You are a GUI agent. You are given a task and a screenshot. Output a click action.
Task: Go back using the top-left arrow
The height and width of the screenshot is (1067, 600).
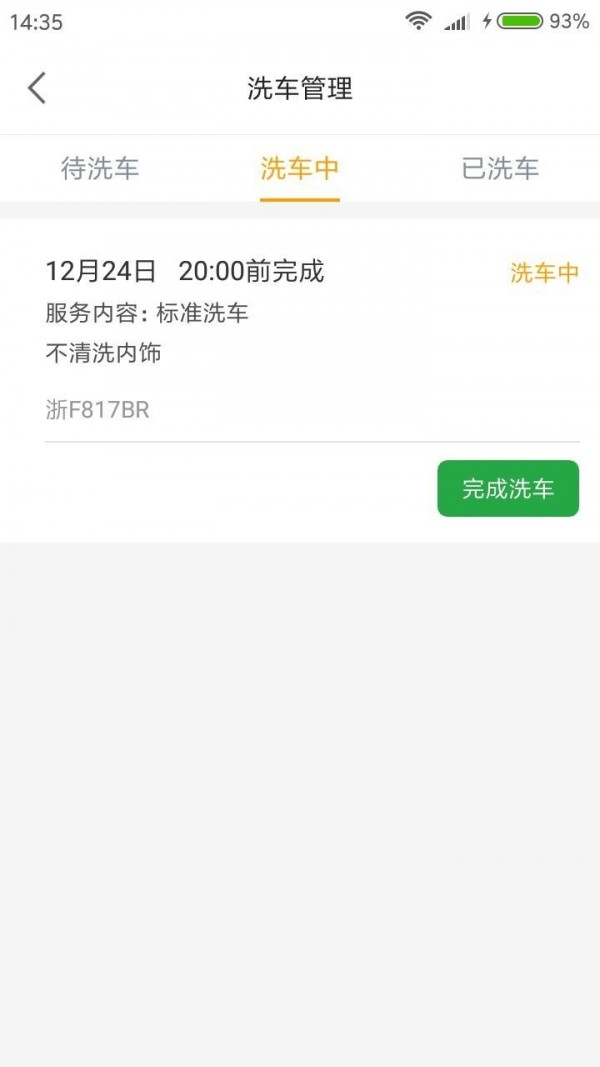[x=37, y=88]
